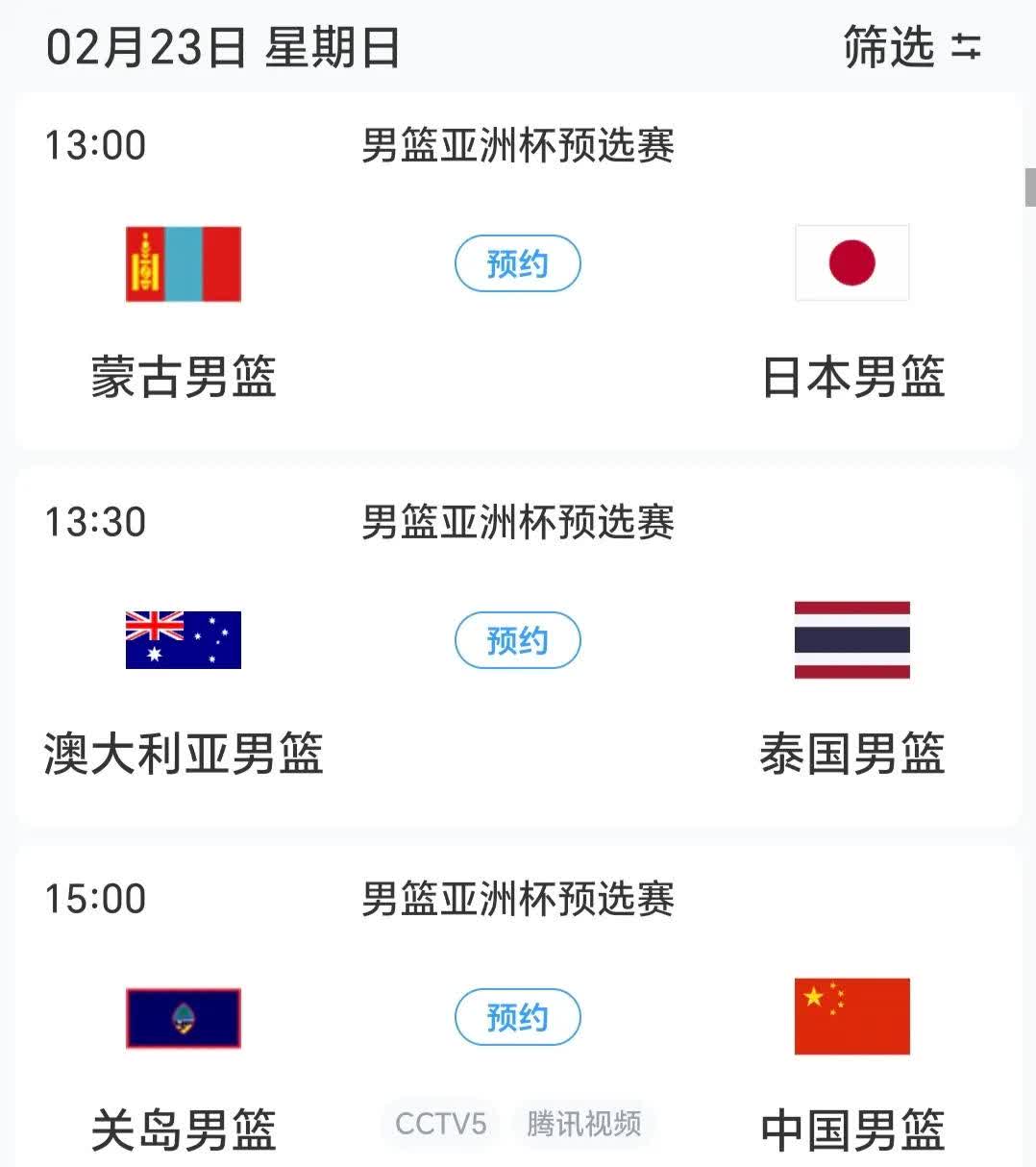This screenshot has height=1167, width=1036.
Task: Click the Thailand flag icon
Action: pos(851,640)
